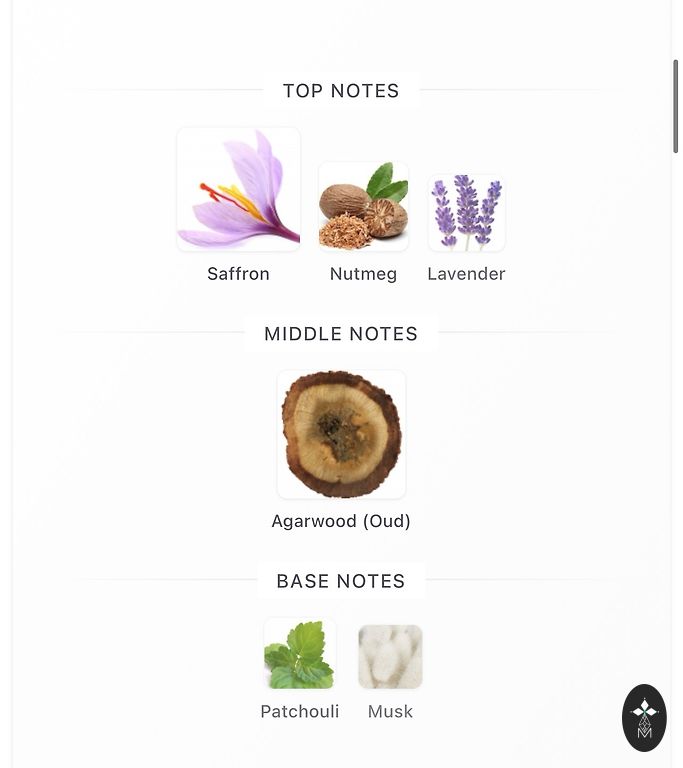Open the Saffron note tile
Screen dimensions: 683x768
coord(238,190)
